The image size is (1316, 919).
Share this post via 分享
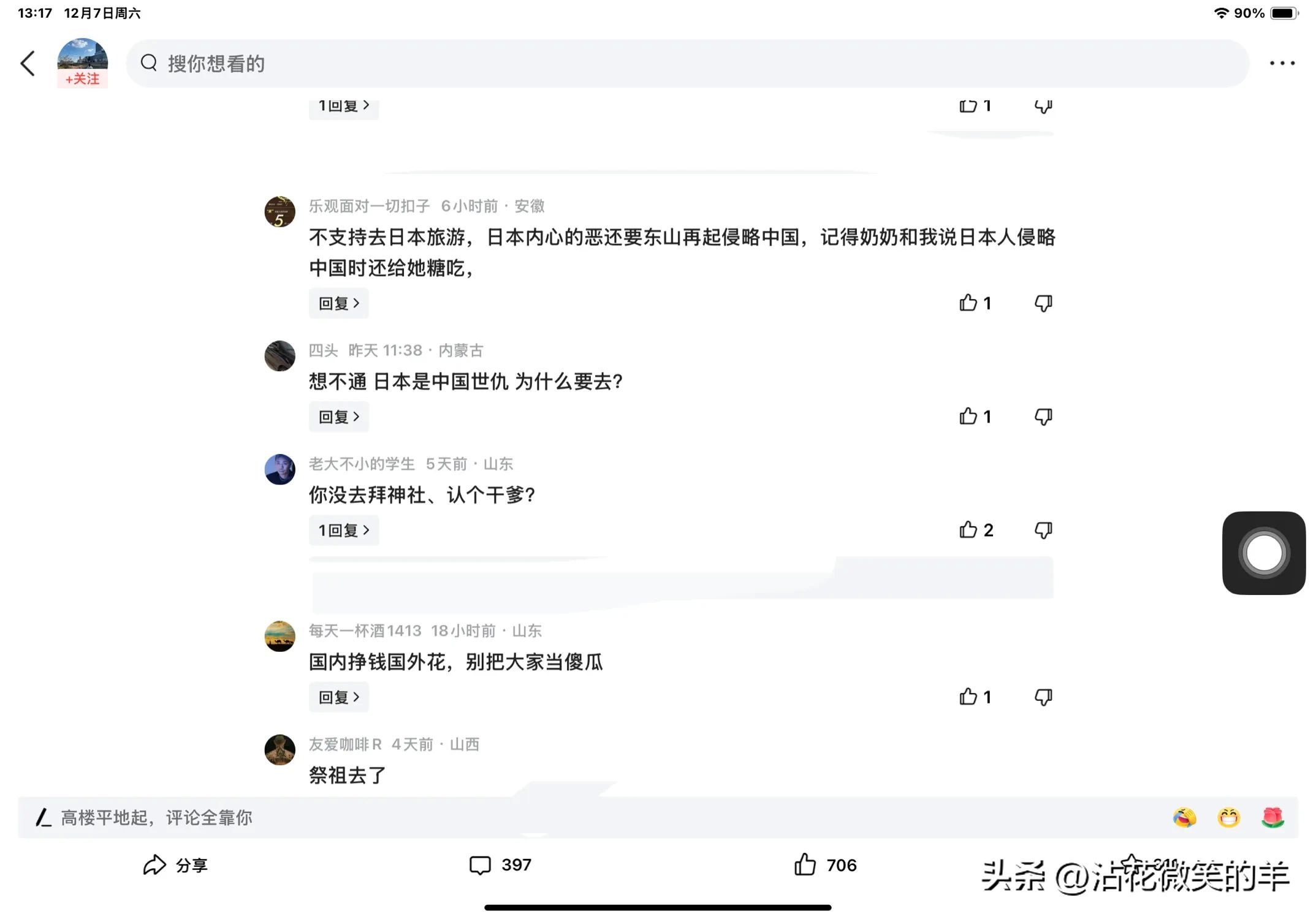[175, 865]
